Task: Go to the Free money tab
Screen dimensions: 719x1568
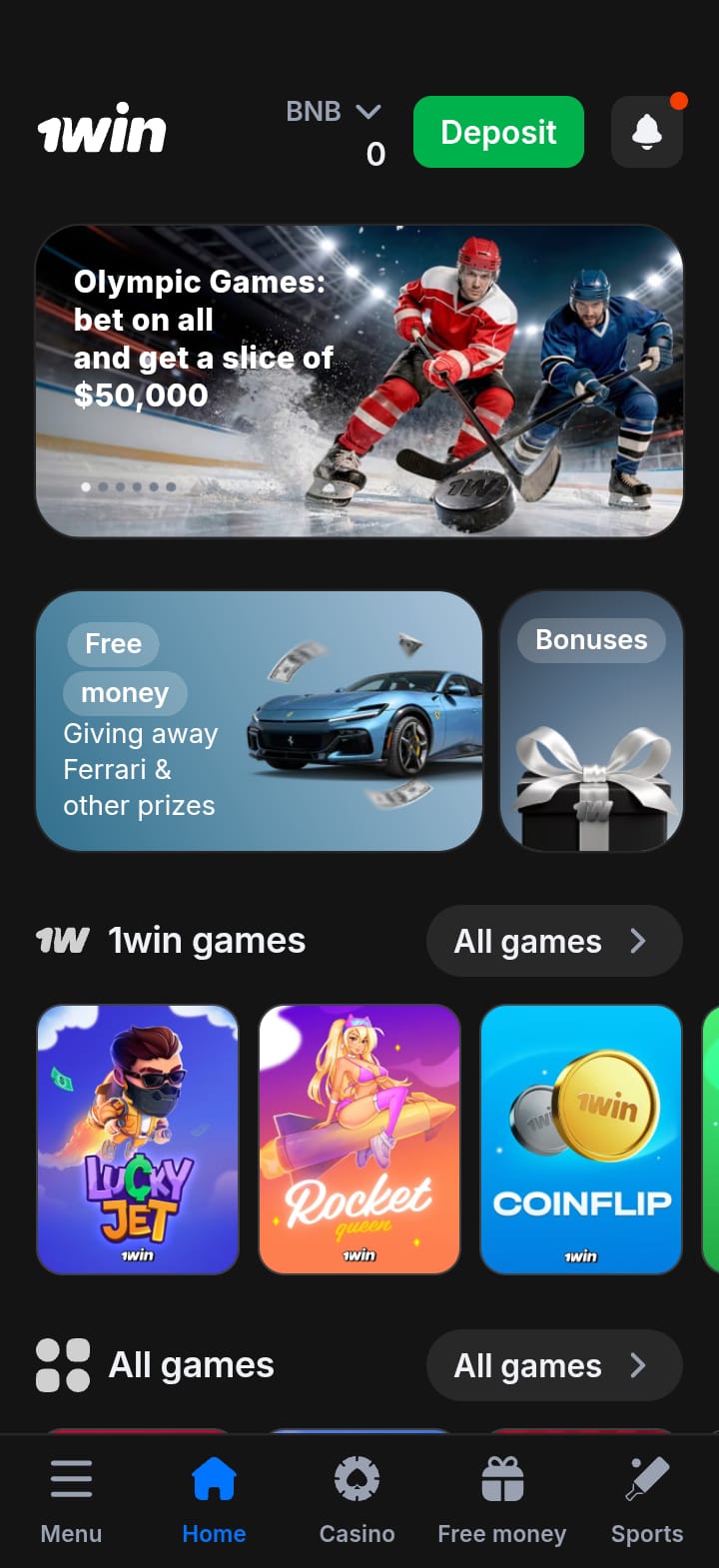Action: [x=501, y=1498]
